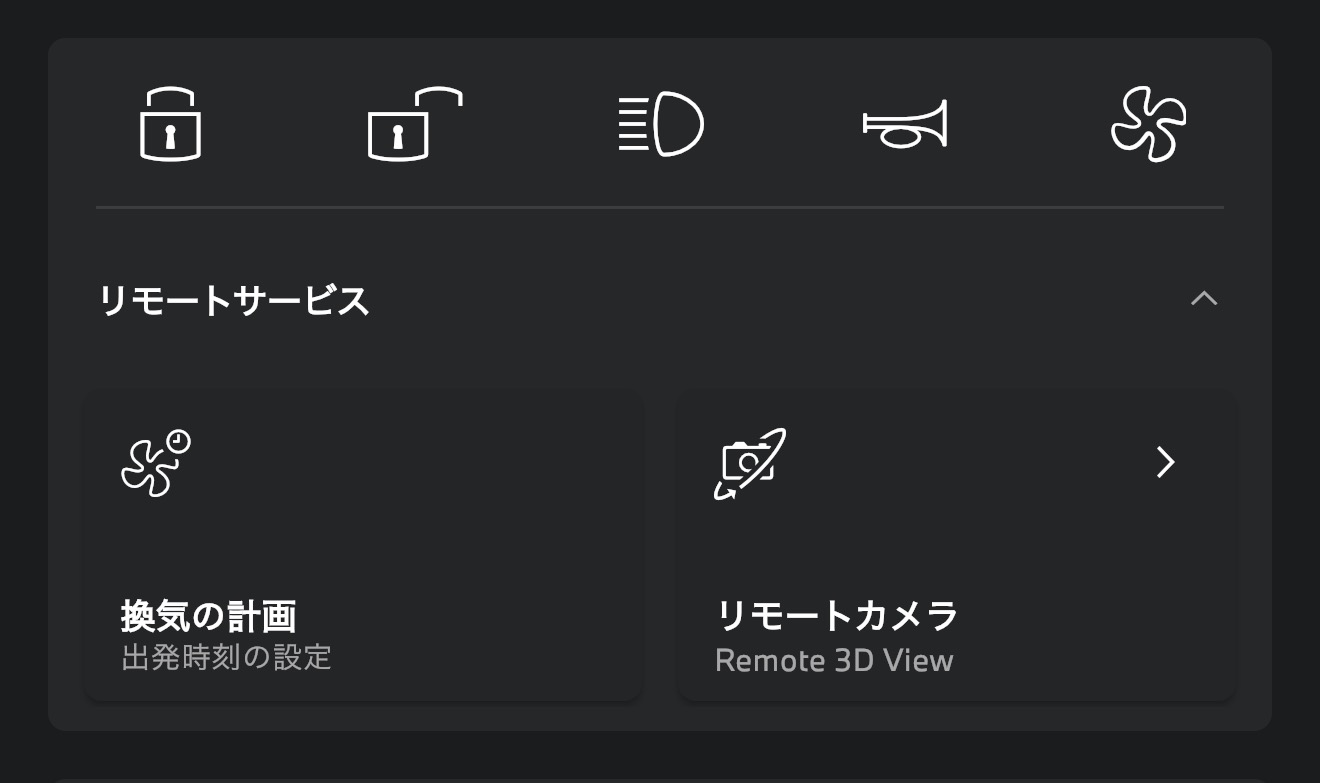The height and width of the screenshot is (783, 1320).
Task: Start ventilation with the fan icon
Action: (x=1148, y=124)
